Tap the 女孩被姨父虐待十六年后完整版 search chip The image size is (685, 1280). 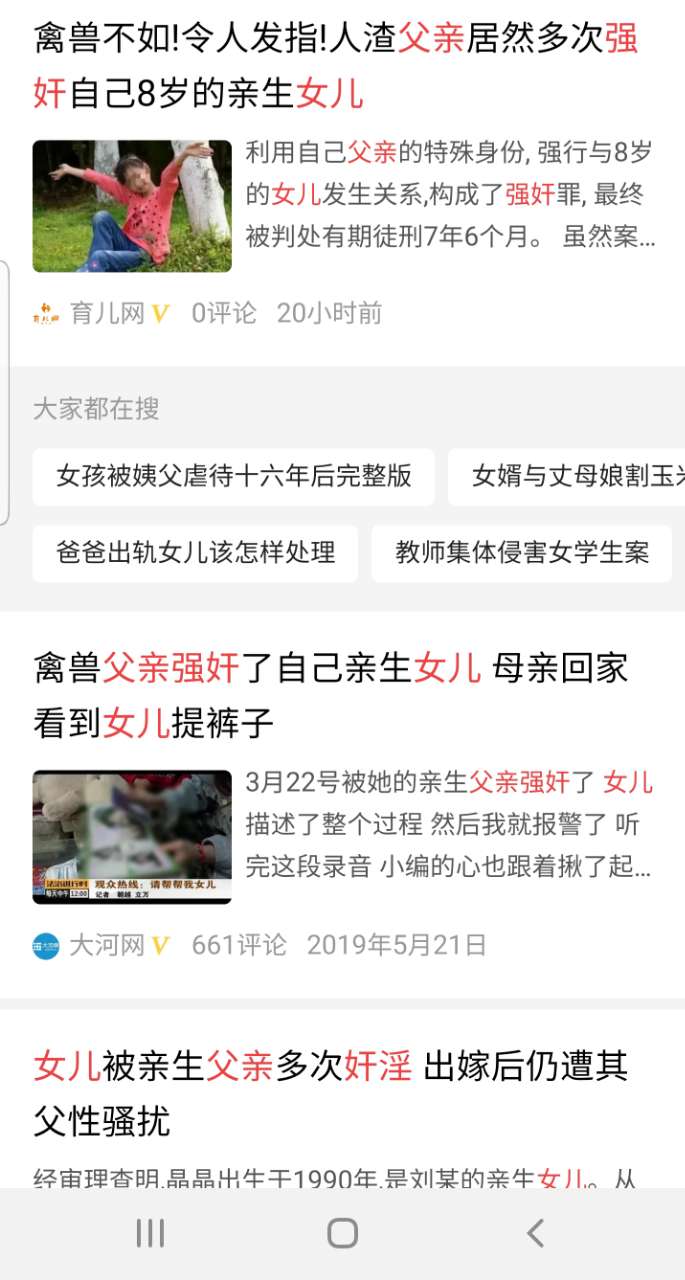(233, 476)
